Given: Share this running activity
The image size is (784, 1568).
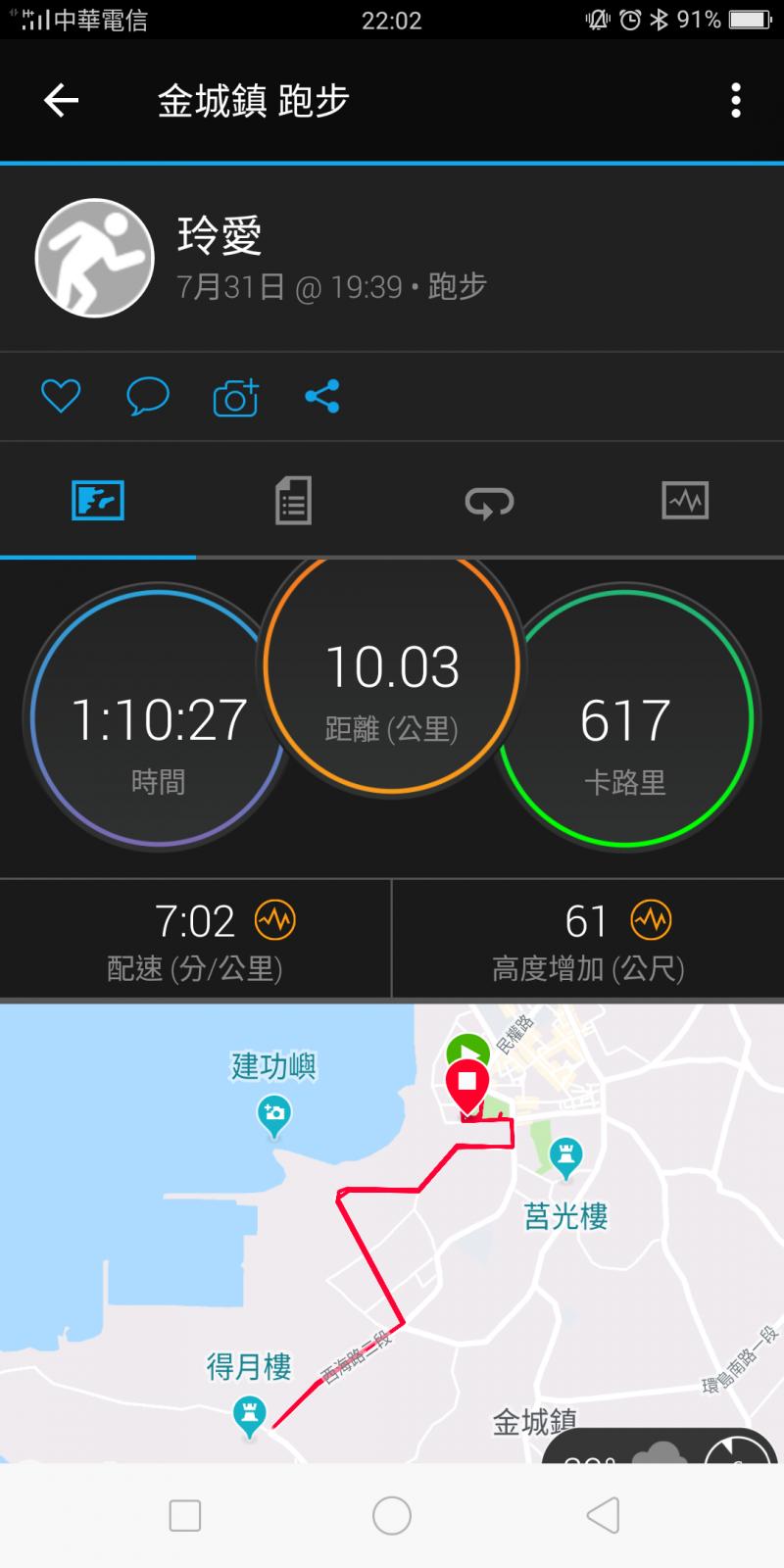Looking at the screenshot, I should [322, 397].
